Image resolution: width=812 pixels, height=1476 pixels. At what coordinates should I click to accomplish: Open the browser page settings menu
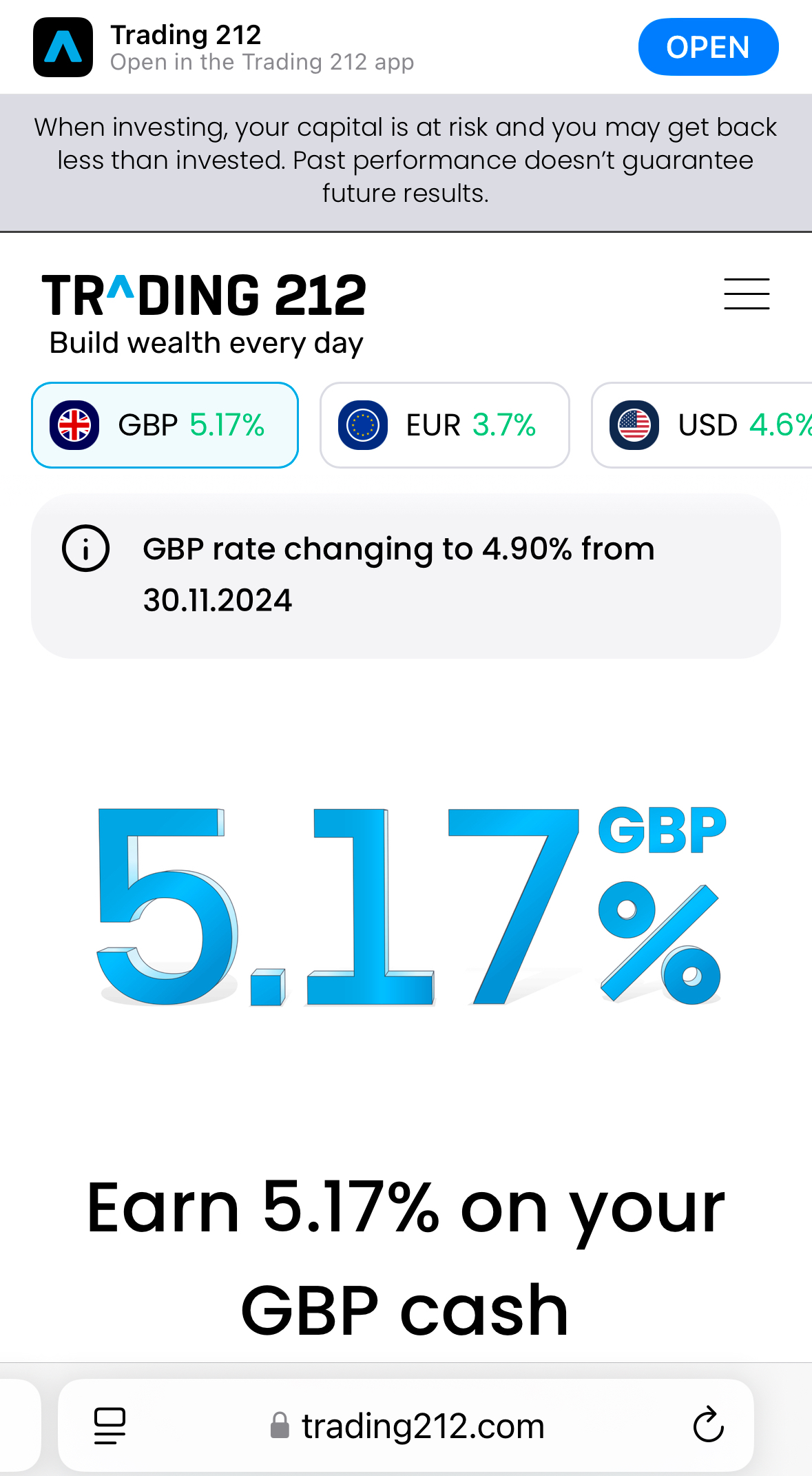(110, 1426)
